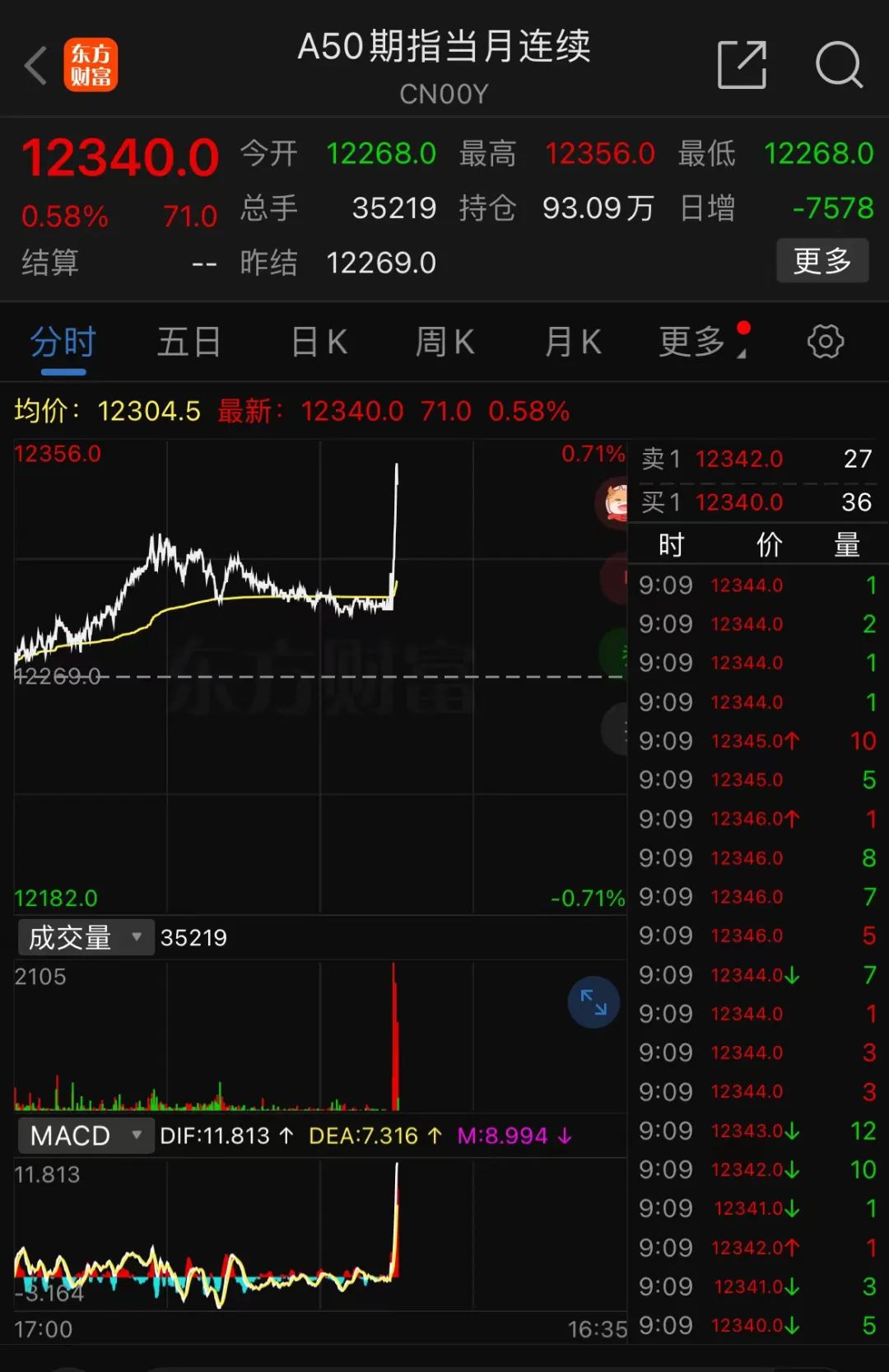Switch to the 五日 chart tab
The height and width of the screenshot is (1372, 889).
(x=189, y=342)
